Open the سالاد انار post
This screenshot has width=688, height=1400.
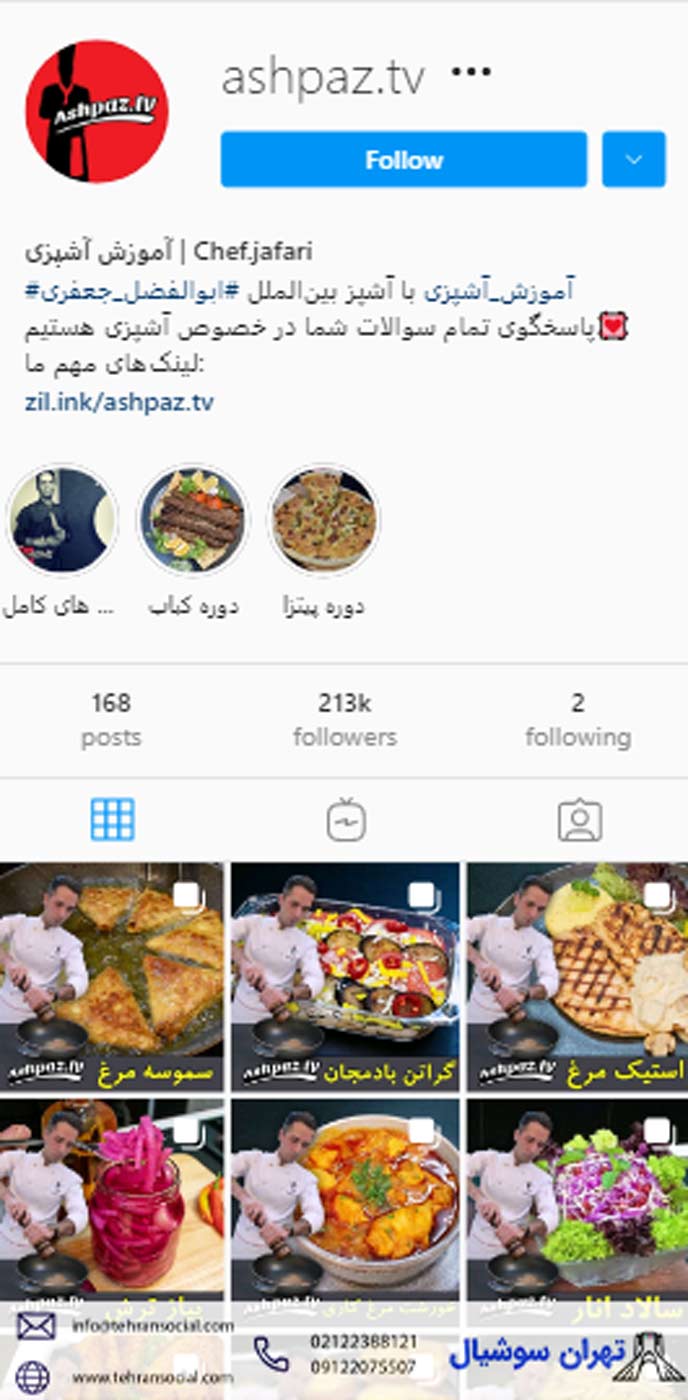pos(577,1200)
